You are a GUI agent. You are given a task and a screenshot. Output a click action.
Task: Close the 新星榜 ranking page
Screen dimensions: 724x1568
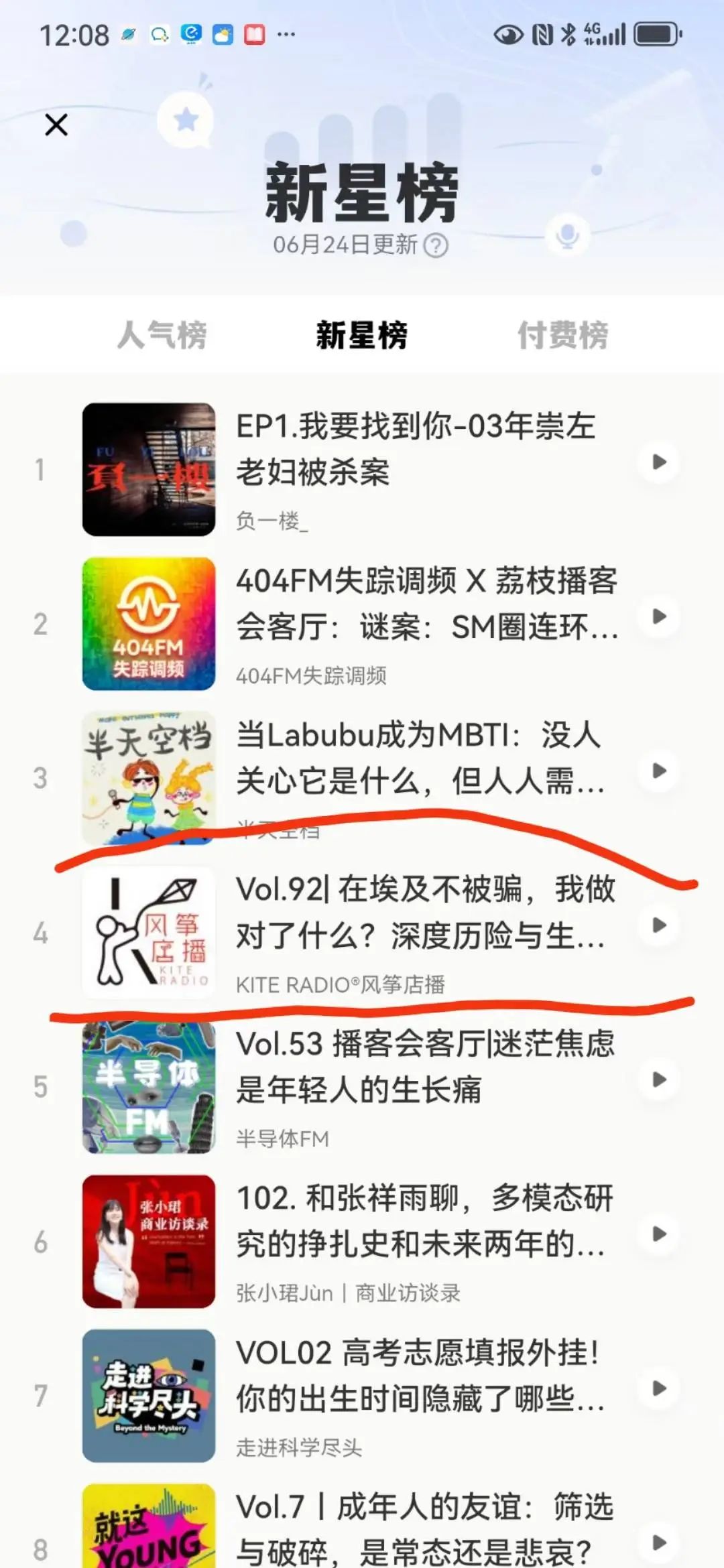click(56, 125)
